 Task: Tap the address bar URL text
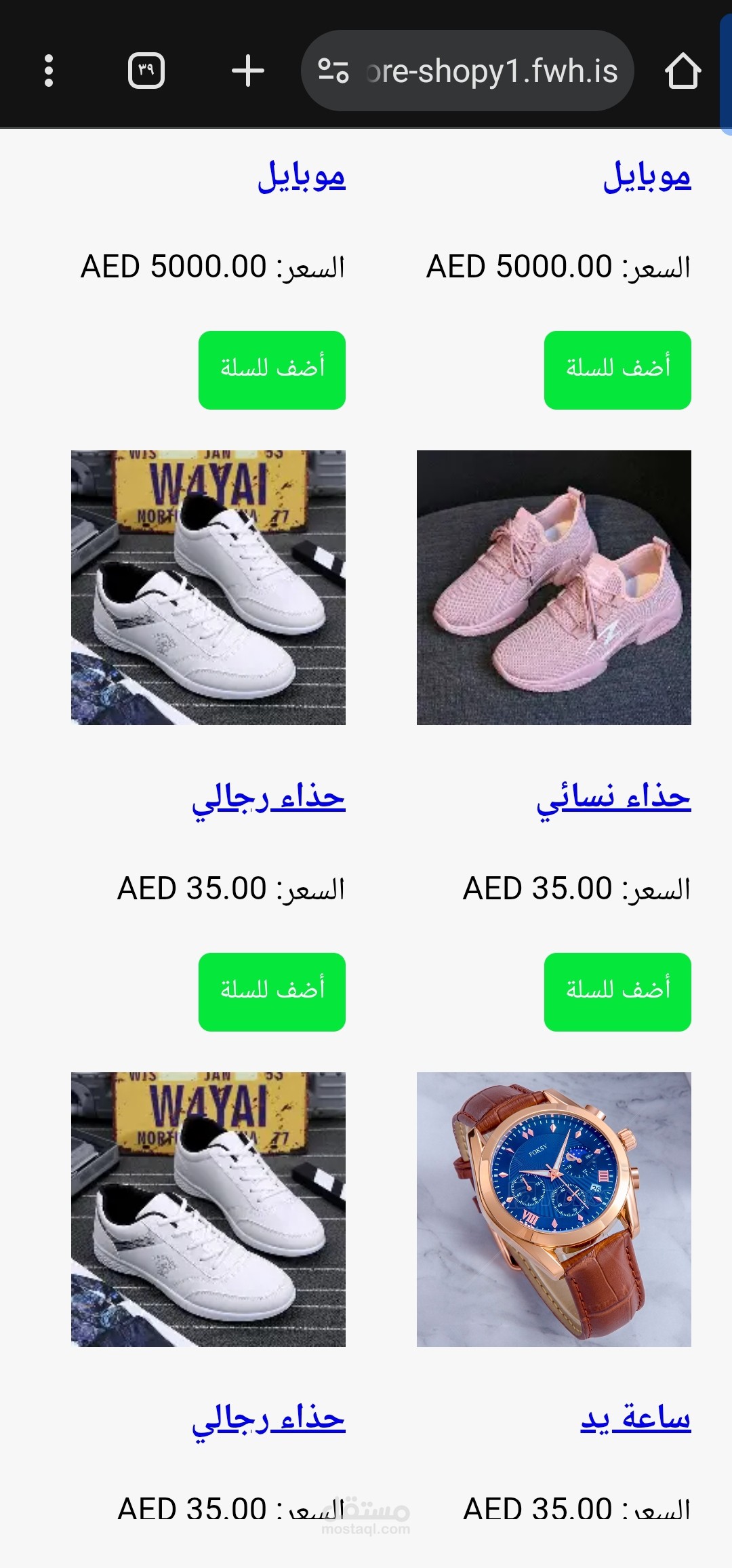pos(491,71)
